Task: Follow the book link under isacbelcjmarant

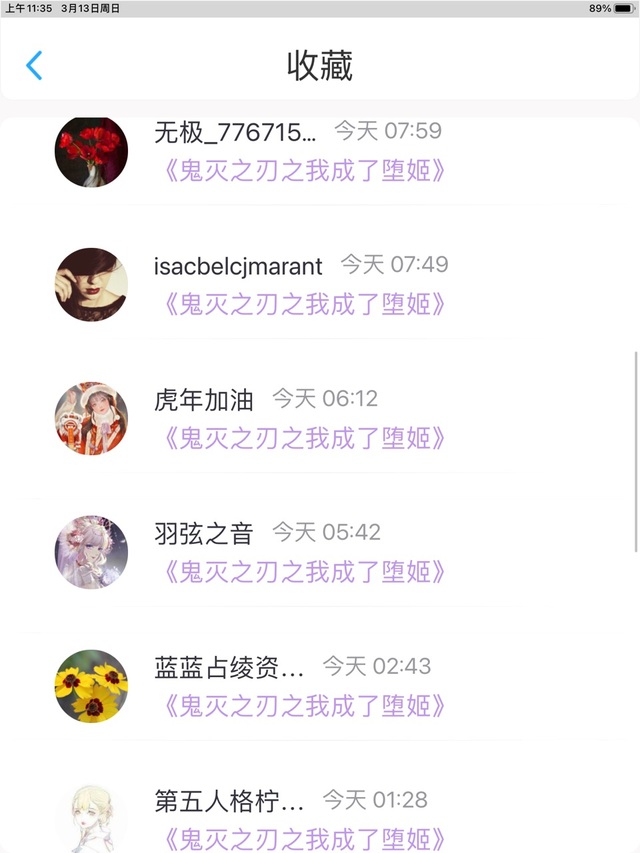Action: (x=303, y=304)
